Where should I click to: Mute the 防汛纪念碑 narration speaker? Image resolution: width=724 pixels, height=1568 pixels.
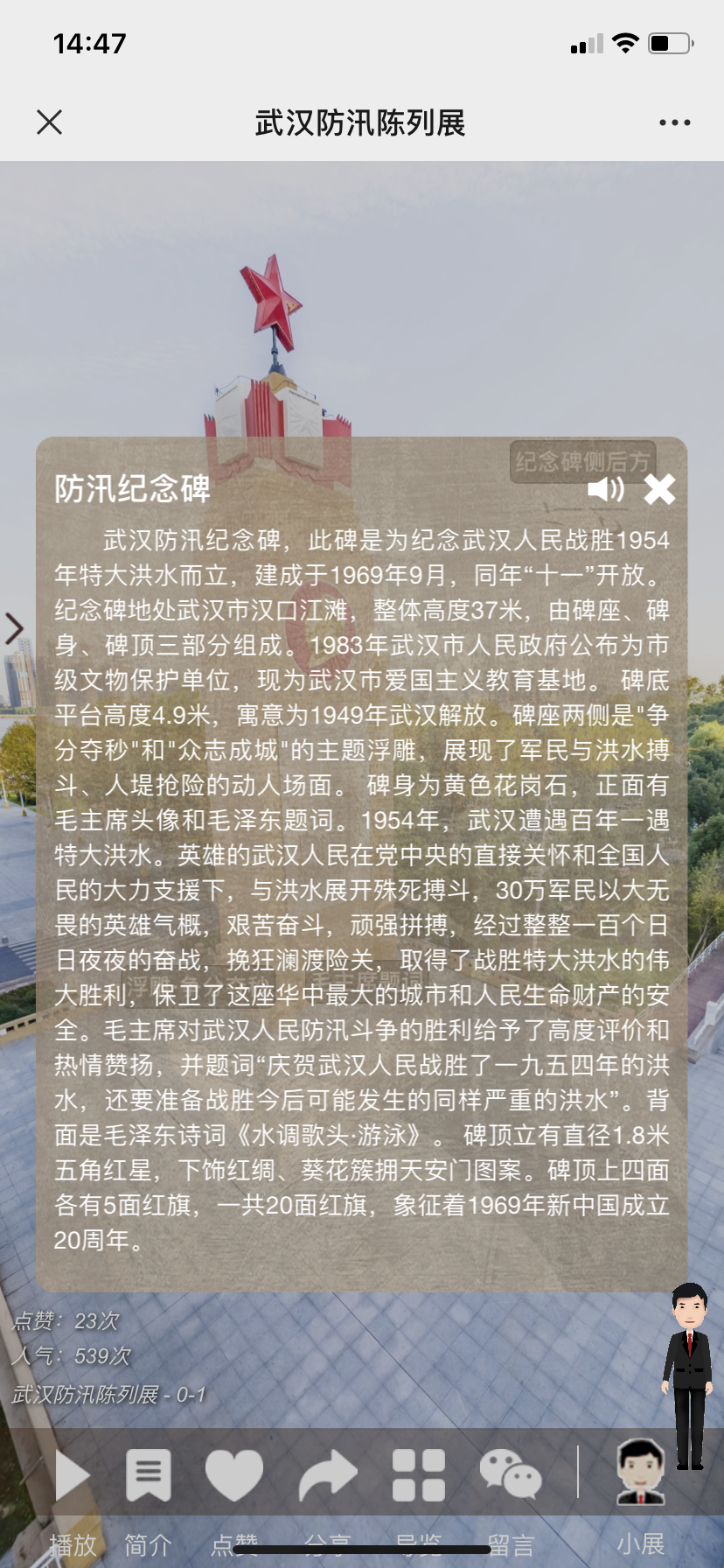tap(605, 489)
